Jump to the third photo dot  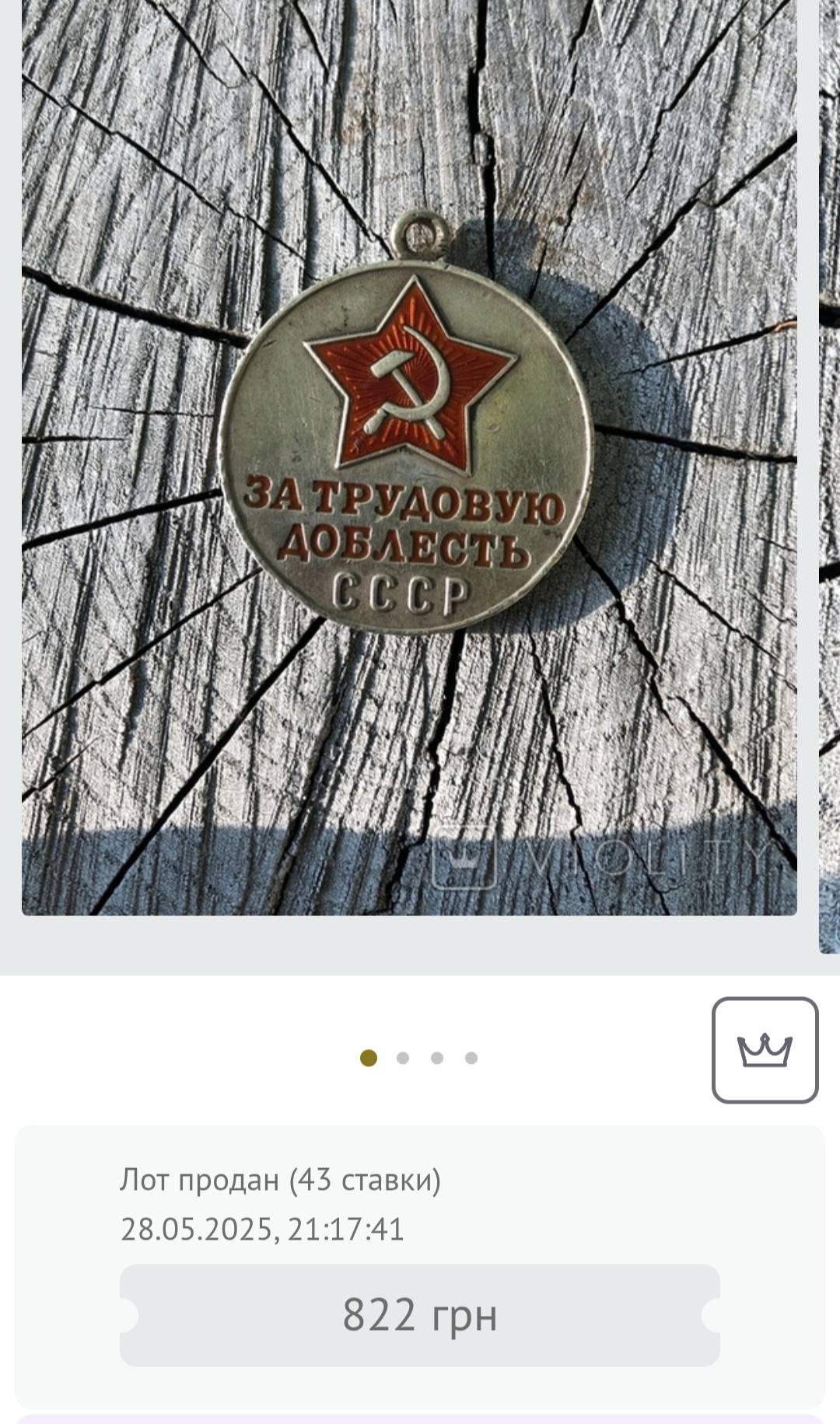(x=437, y=1058)
